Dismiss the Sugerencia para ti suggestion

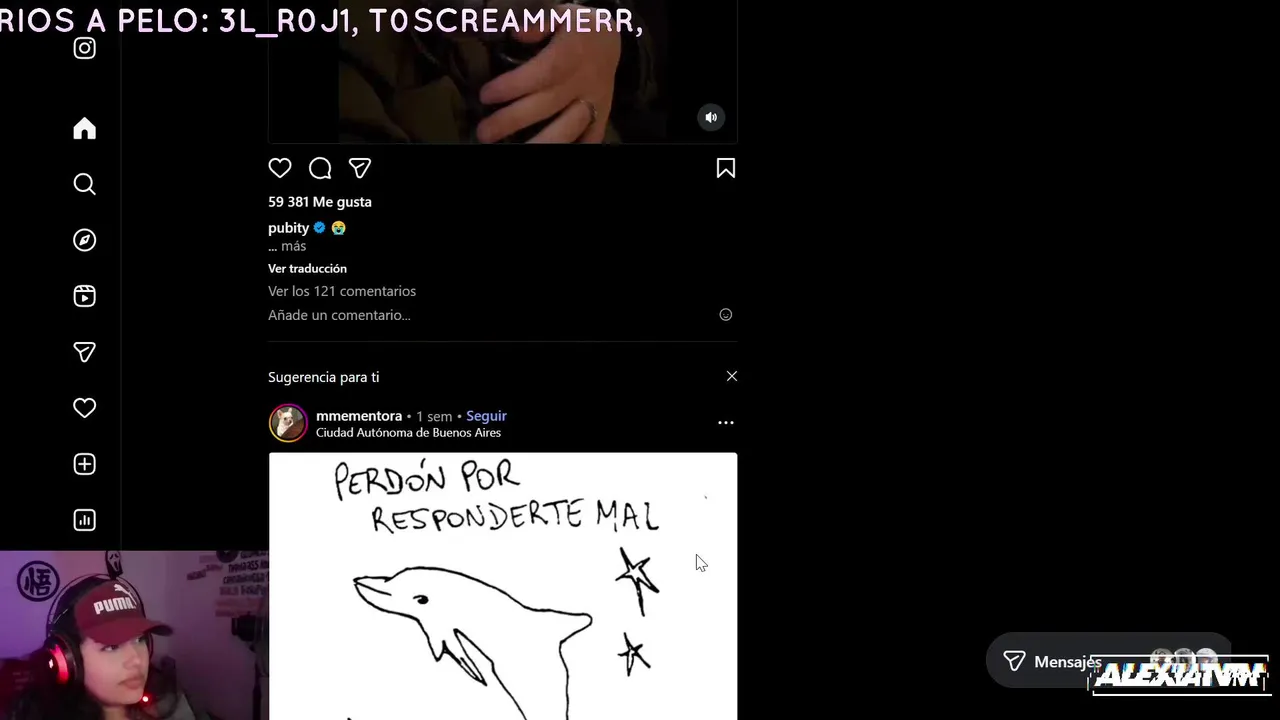[x=732, y=376]
